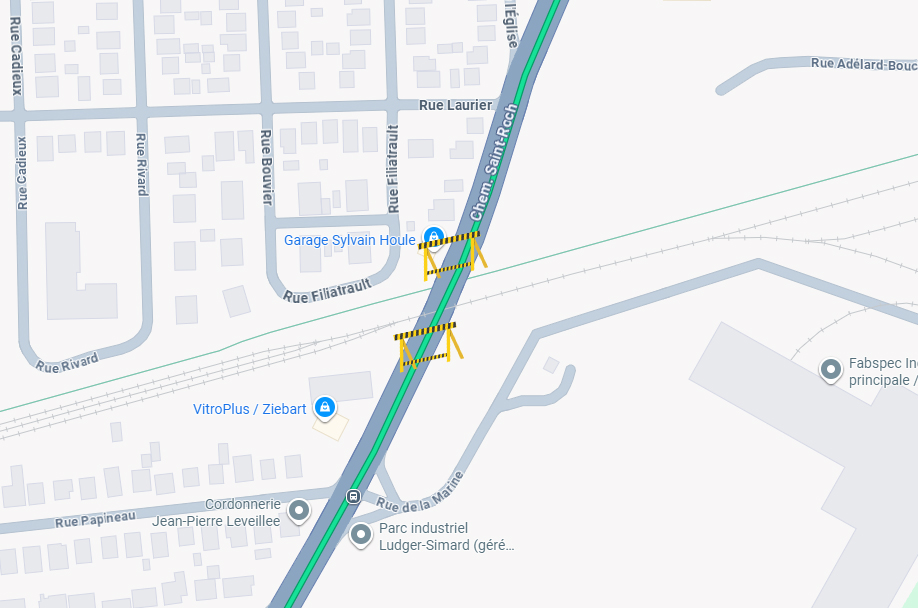
Task: Open Garage Sylvain Houle place marker
Action: pyautogui.click(x=433, y=238)
